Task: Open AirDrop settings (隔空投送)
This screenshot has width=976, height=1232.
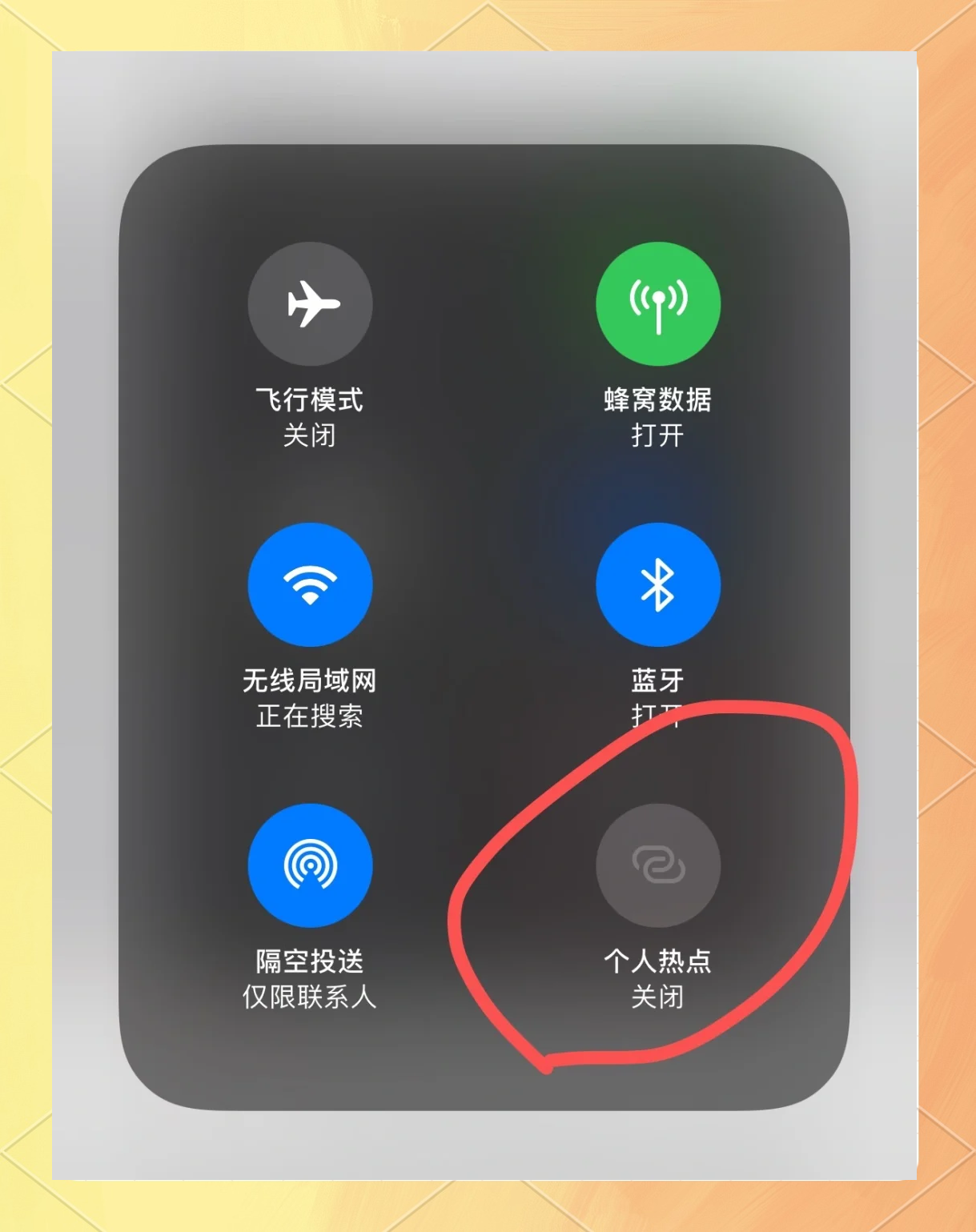Action: tap(310, 866)
